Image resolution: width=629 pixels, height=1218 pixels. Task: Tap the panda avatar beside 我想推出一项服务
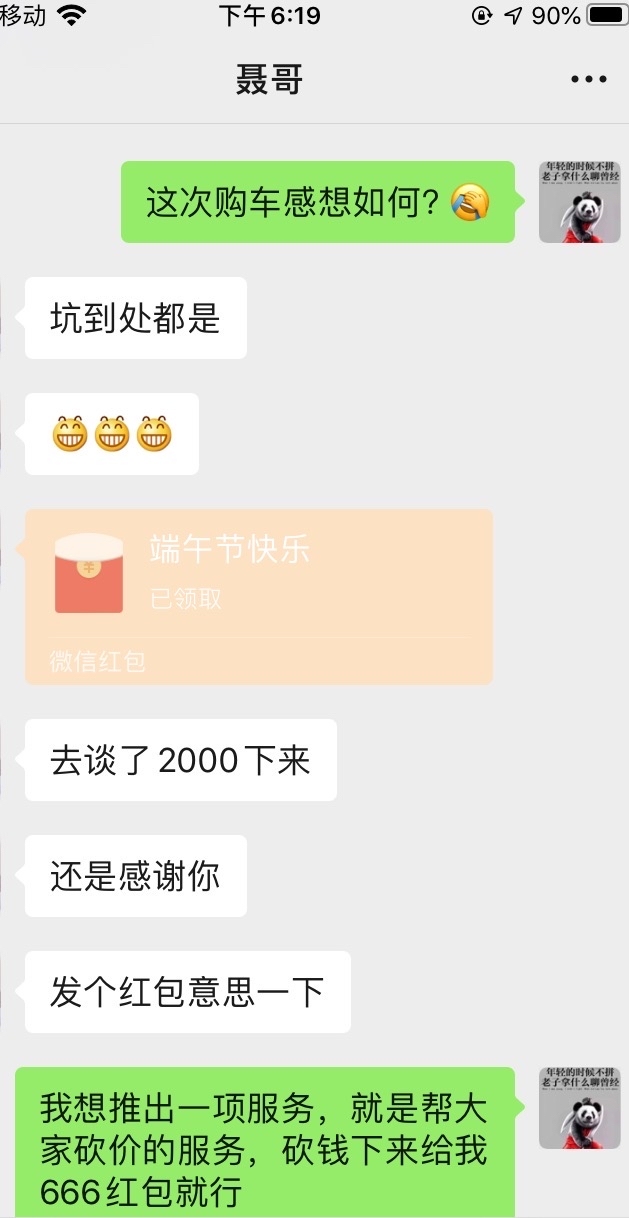579,1108
